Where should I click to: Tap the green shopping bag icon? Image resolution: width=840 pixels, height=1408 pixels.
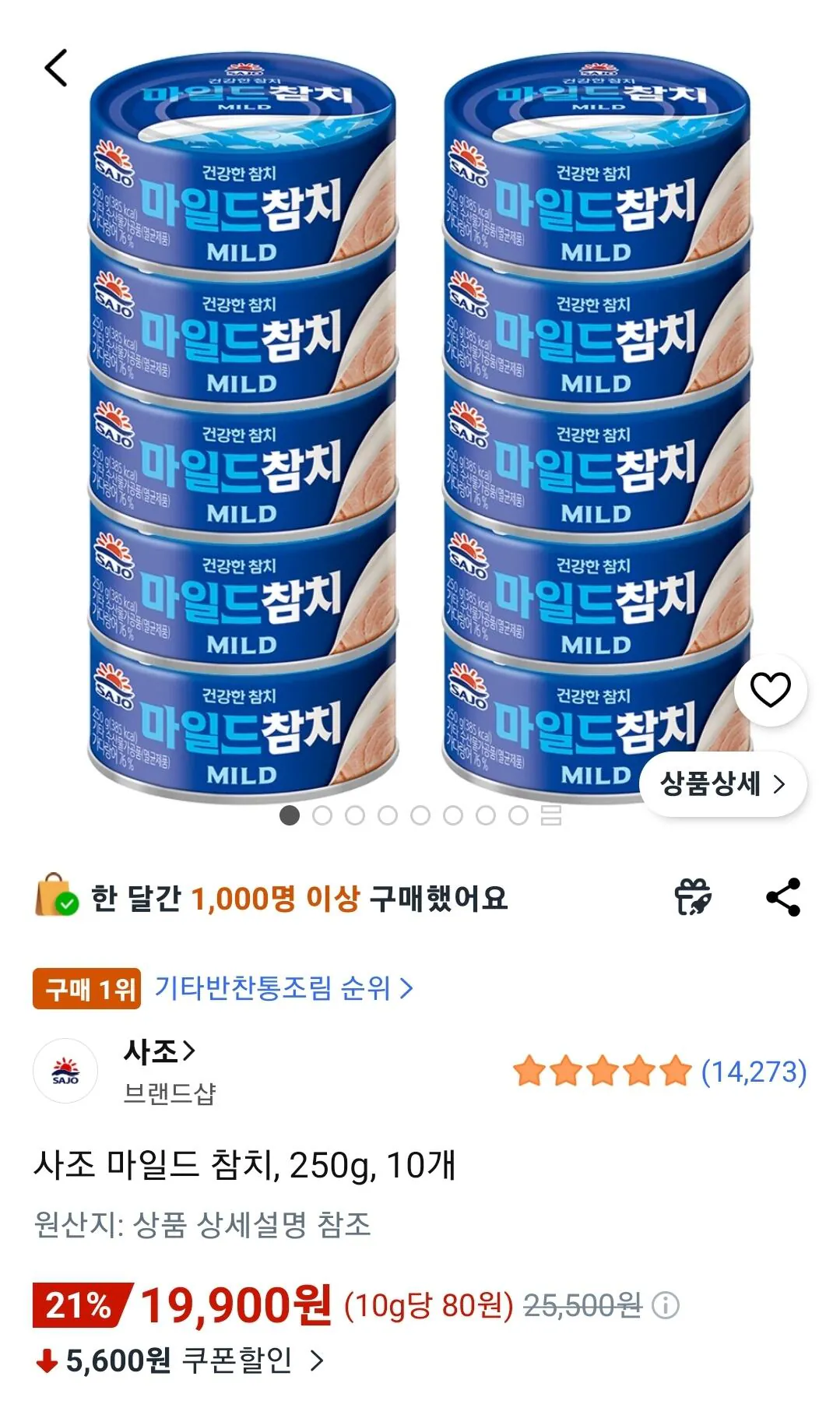(x=54, y=899)
